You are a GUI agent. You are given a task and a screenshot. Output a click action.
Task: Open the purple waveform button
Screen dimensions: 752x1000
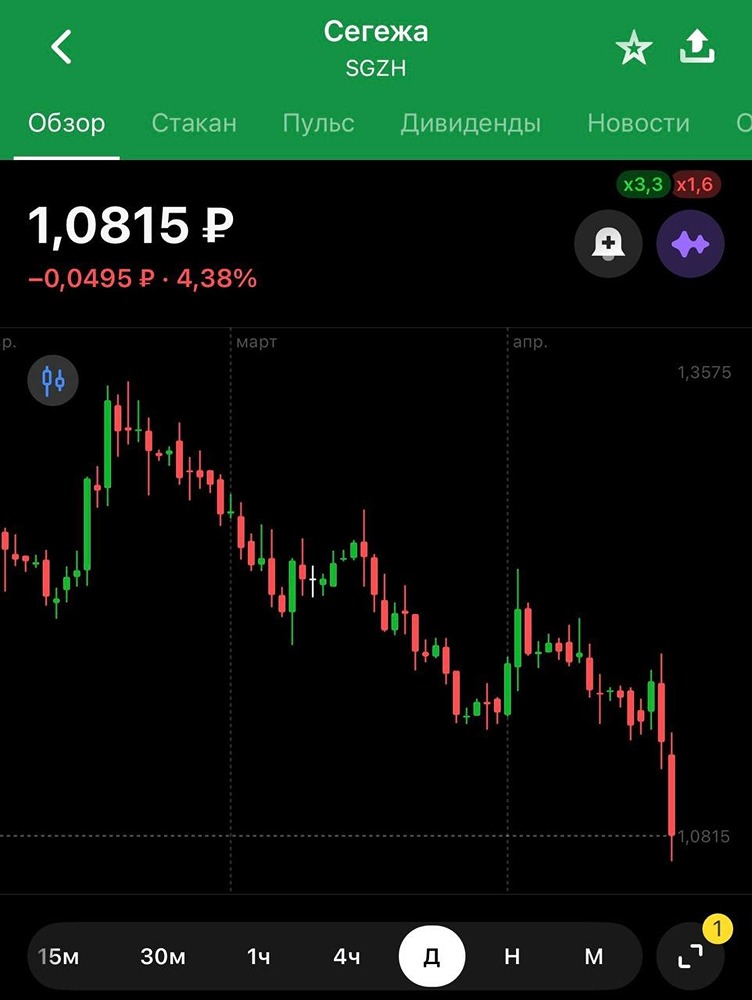[x=690, y=244]
